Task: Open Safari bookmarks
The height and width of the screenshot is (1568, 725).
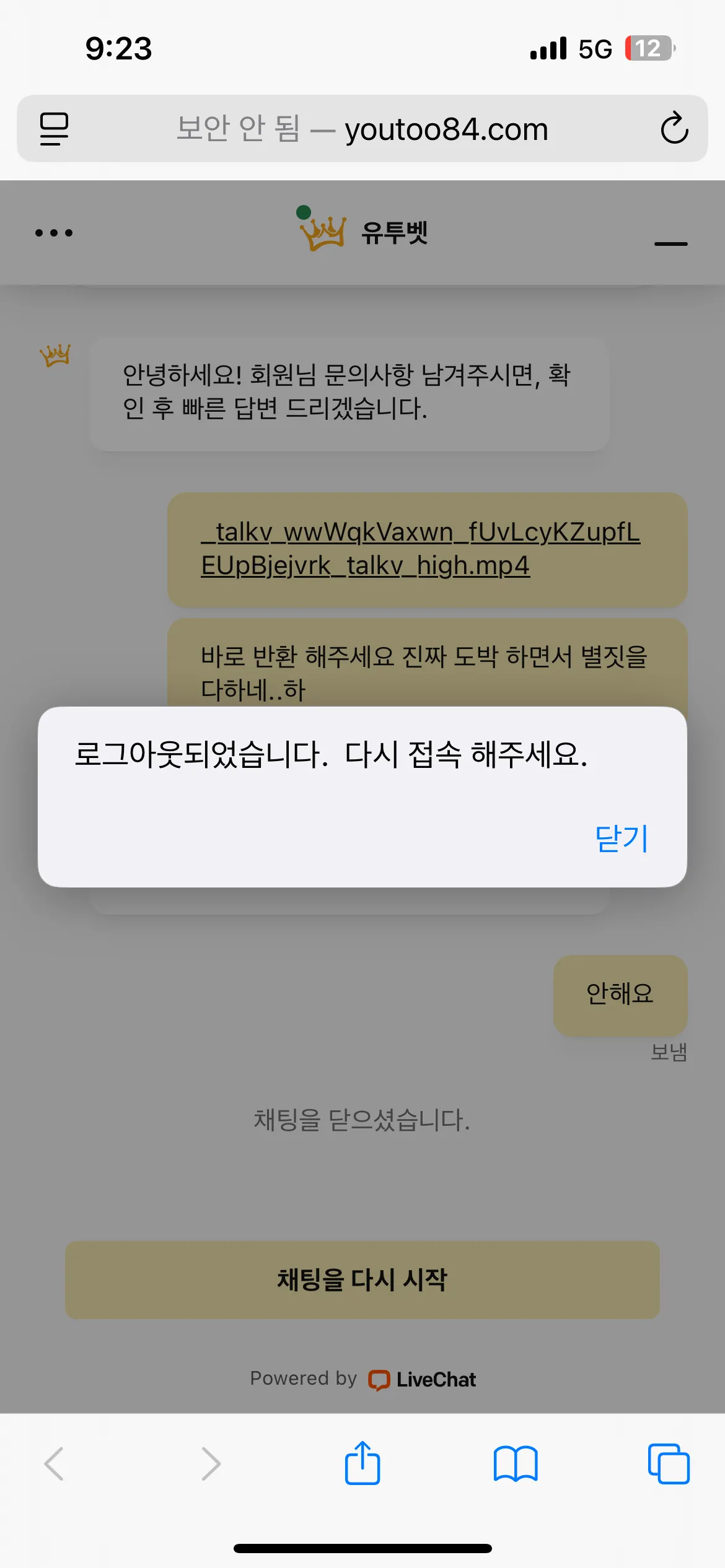Action: 516,1464
